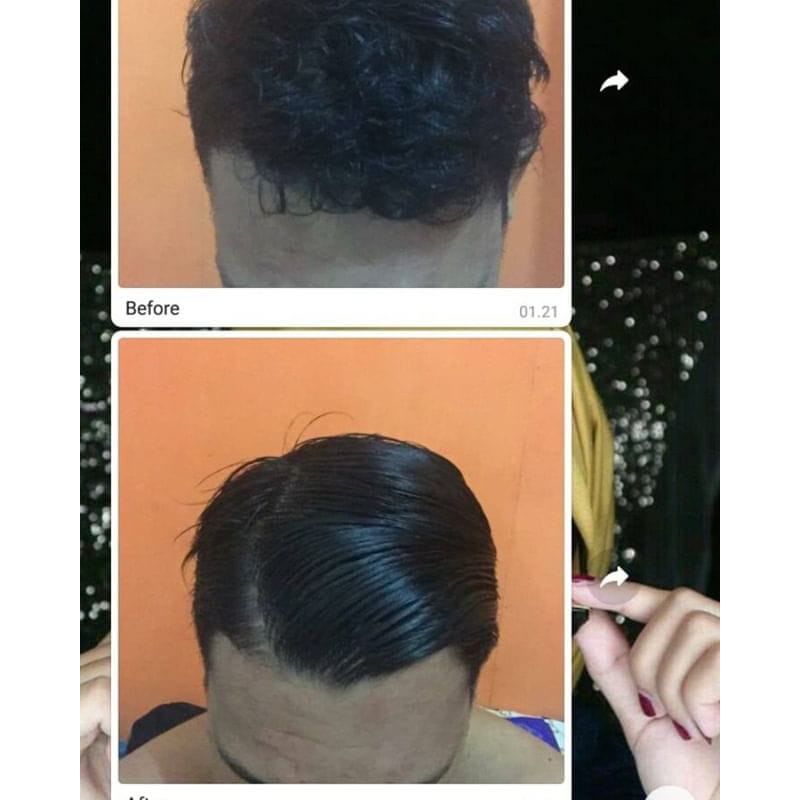Screen dimensions: 800x800
Task: Forward the After photo message
Action: pyautogui.click(x=614, y=578)
